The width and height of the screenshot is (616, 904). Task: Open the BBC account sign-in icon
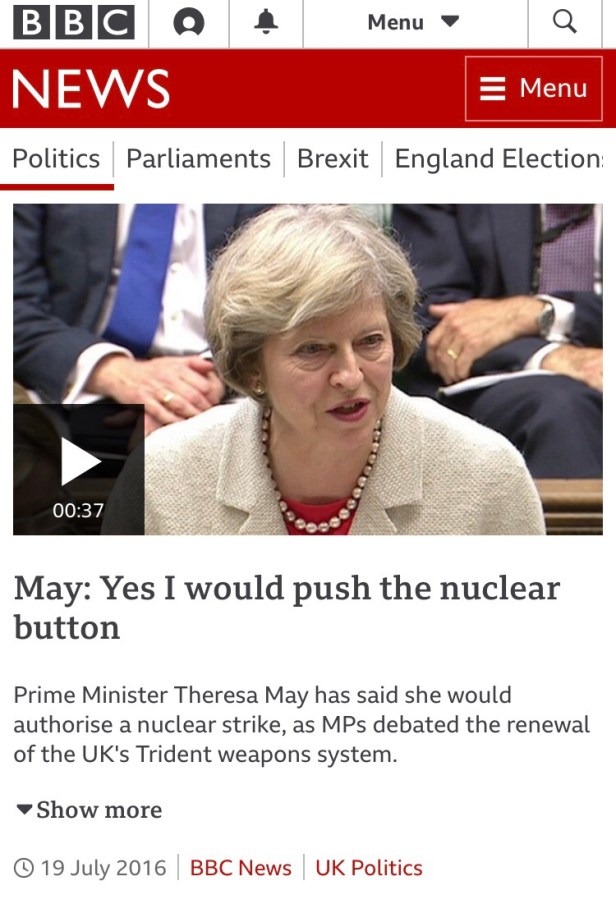(x=188, y=22)
